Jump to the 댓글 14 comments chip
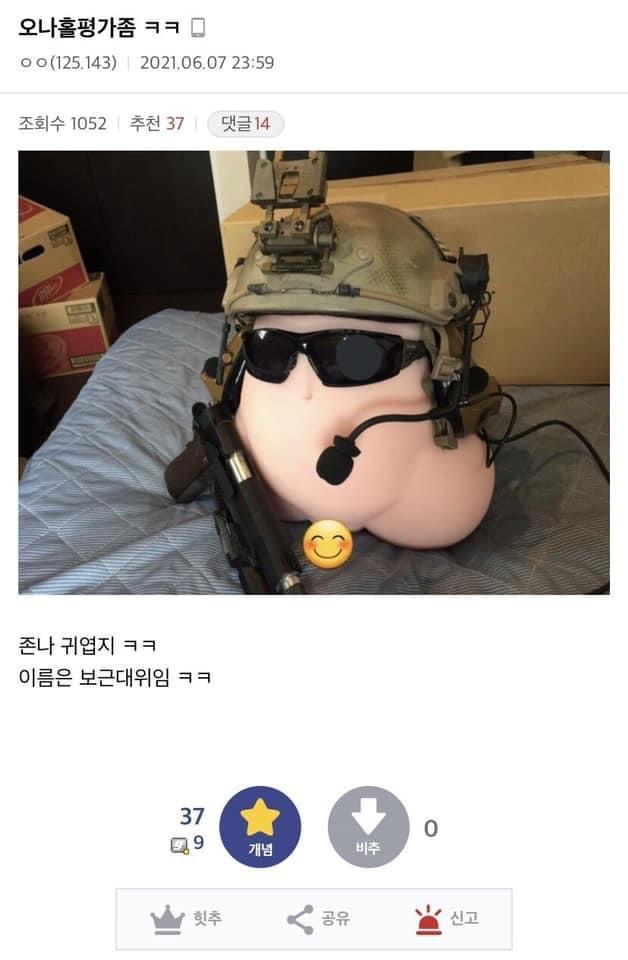The width and height of the screenshot is (628, 960). tap(245, 124)
